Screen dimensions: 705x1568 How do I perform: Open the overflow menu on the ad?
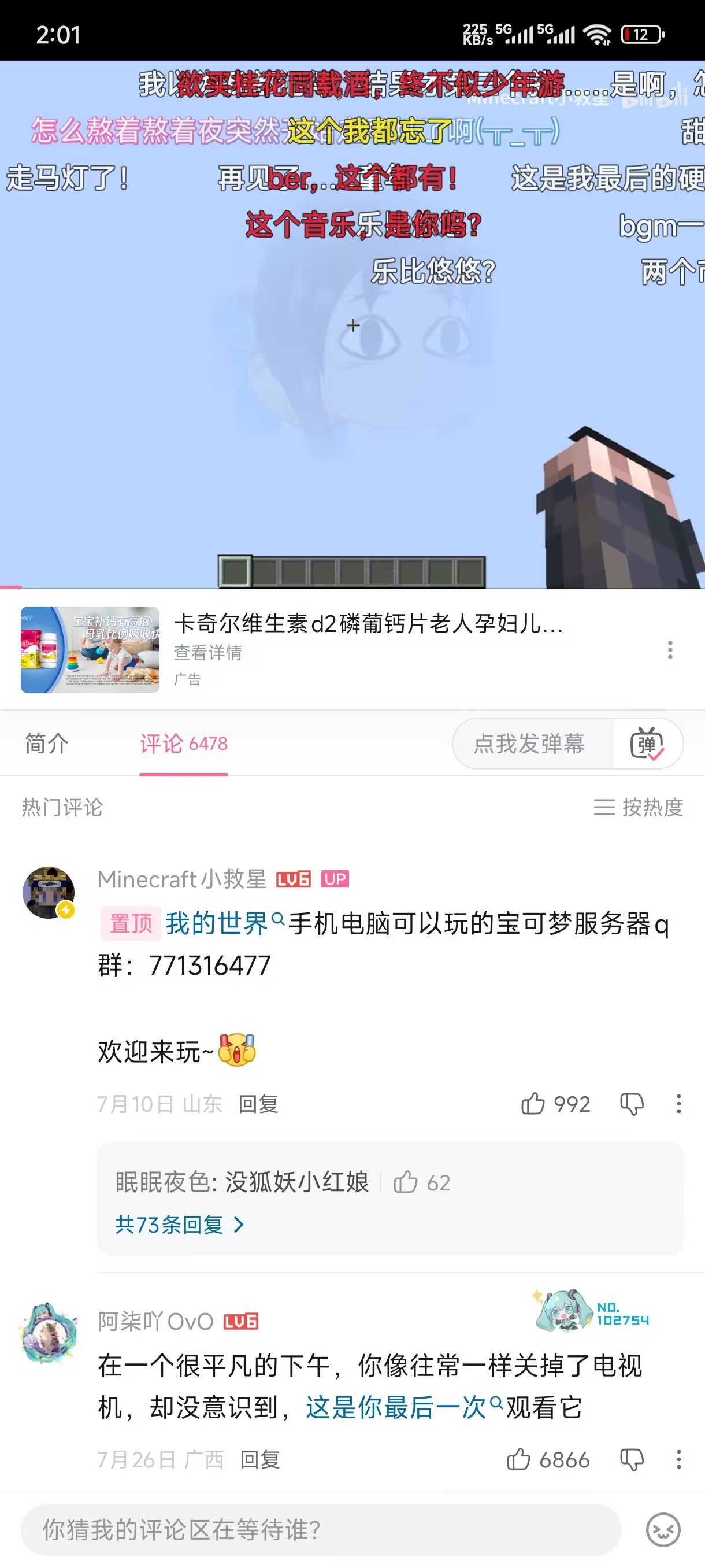click(670, 649)
